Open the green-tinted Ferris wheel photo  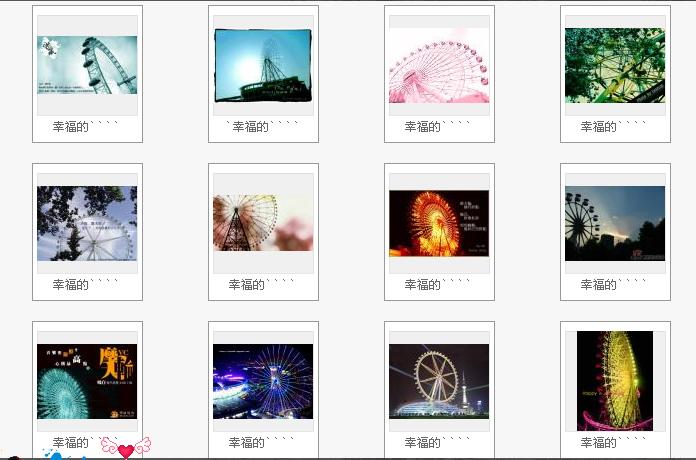[615, 65]
